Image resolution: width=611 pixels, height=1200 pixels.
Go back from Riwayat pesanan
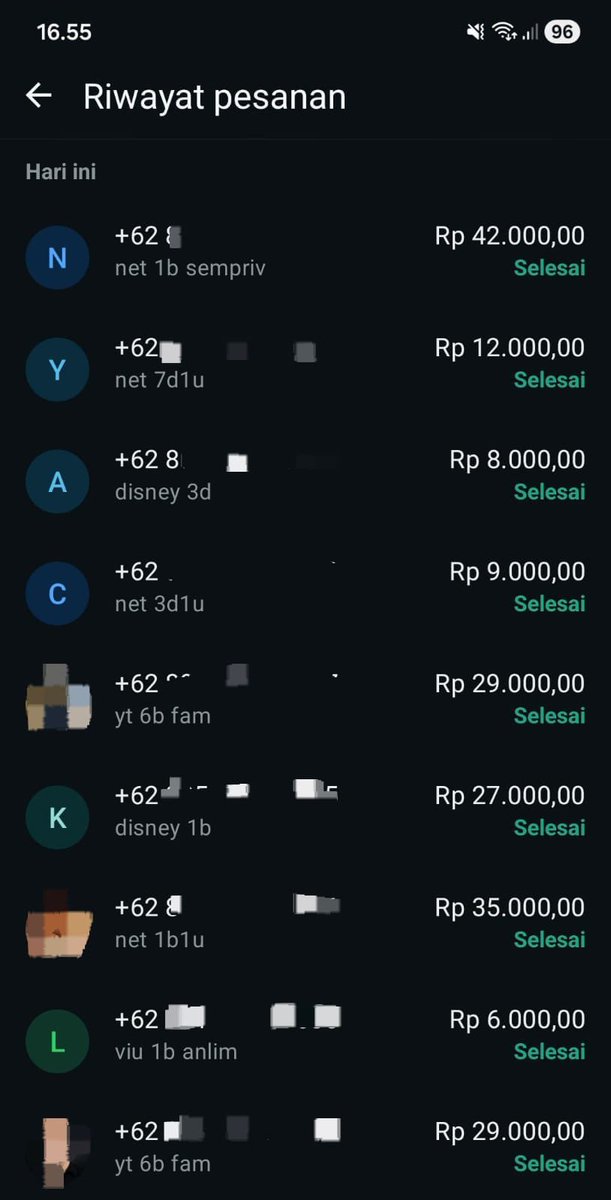click(39, 96)
